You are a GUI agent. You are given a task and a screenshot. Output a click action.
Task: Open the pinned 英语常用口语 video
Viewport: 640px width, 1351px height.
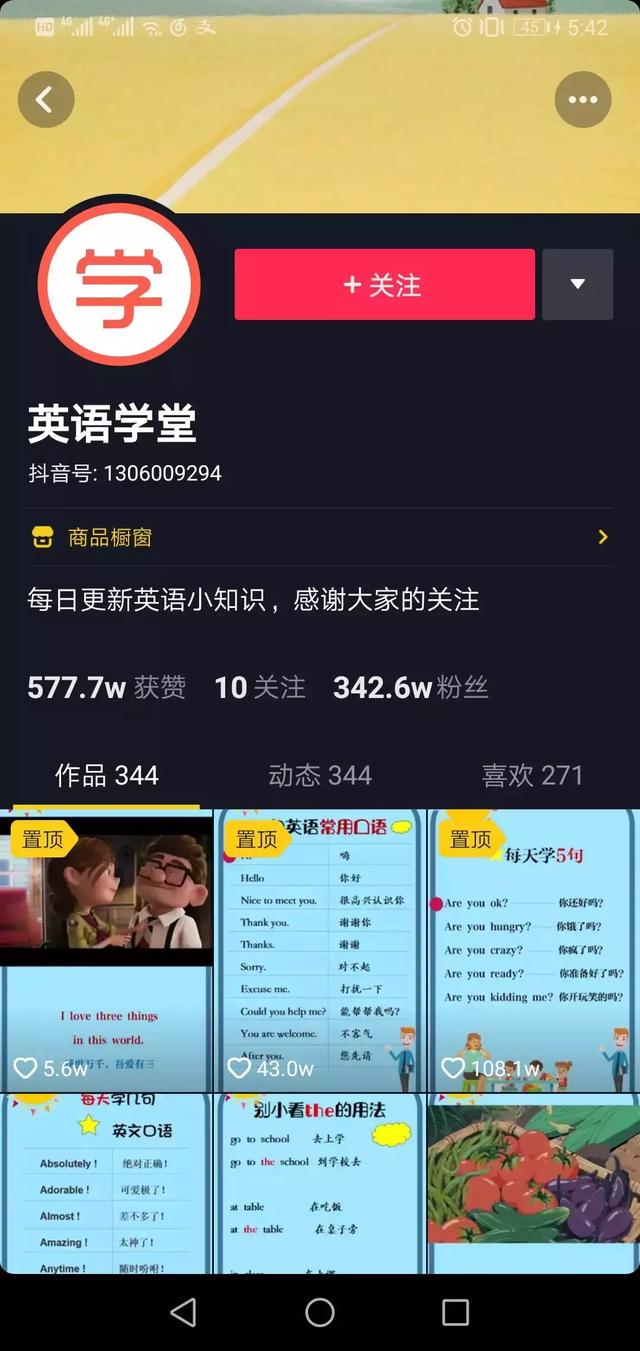pos(320,950)
